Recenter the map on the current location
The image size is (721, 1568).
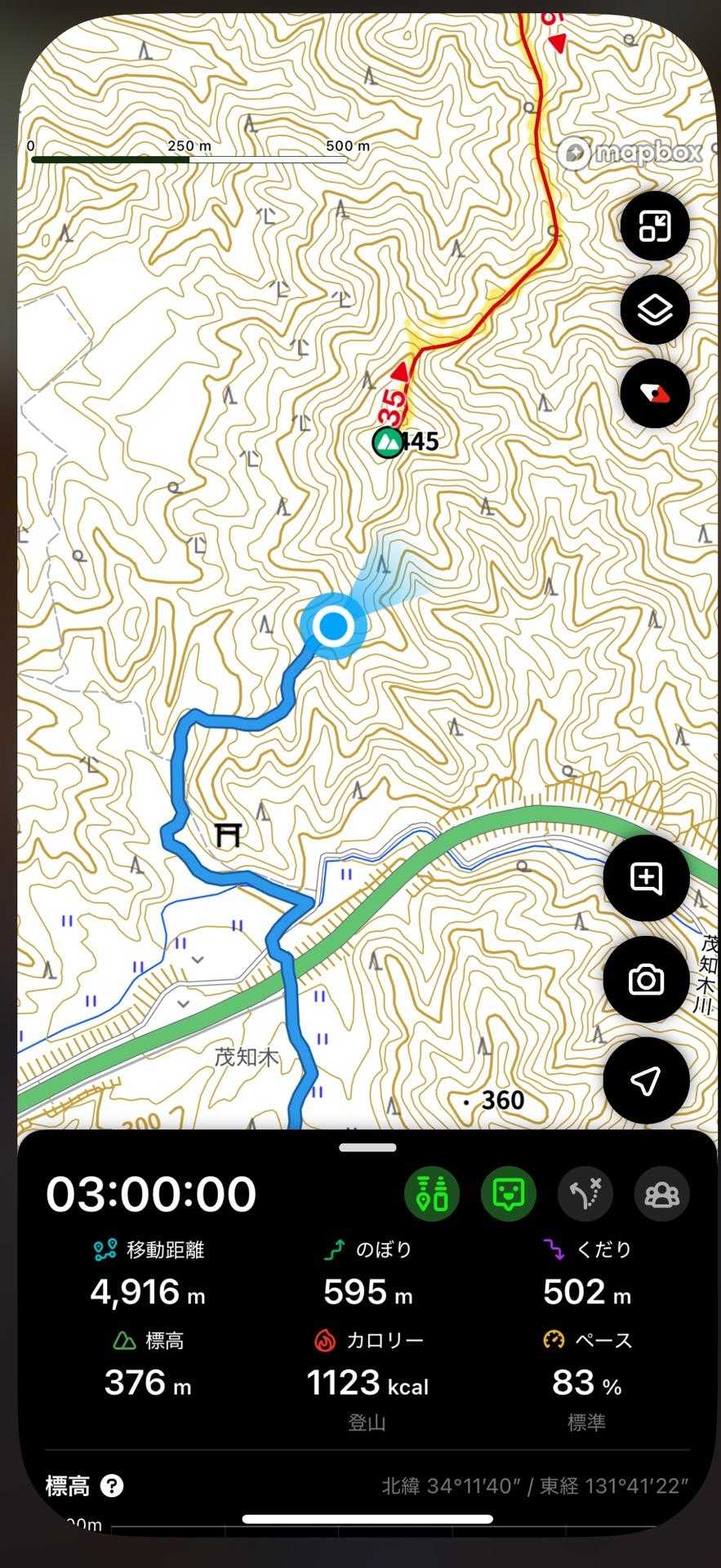point(646,1080)
